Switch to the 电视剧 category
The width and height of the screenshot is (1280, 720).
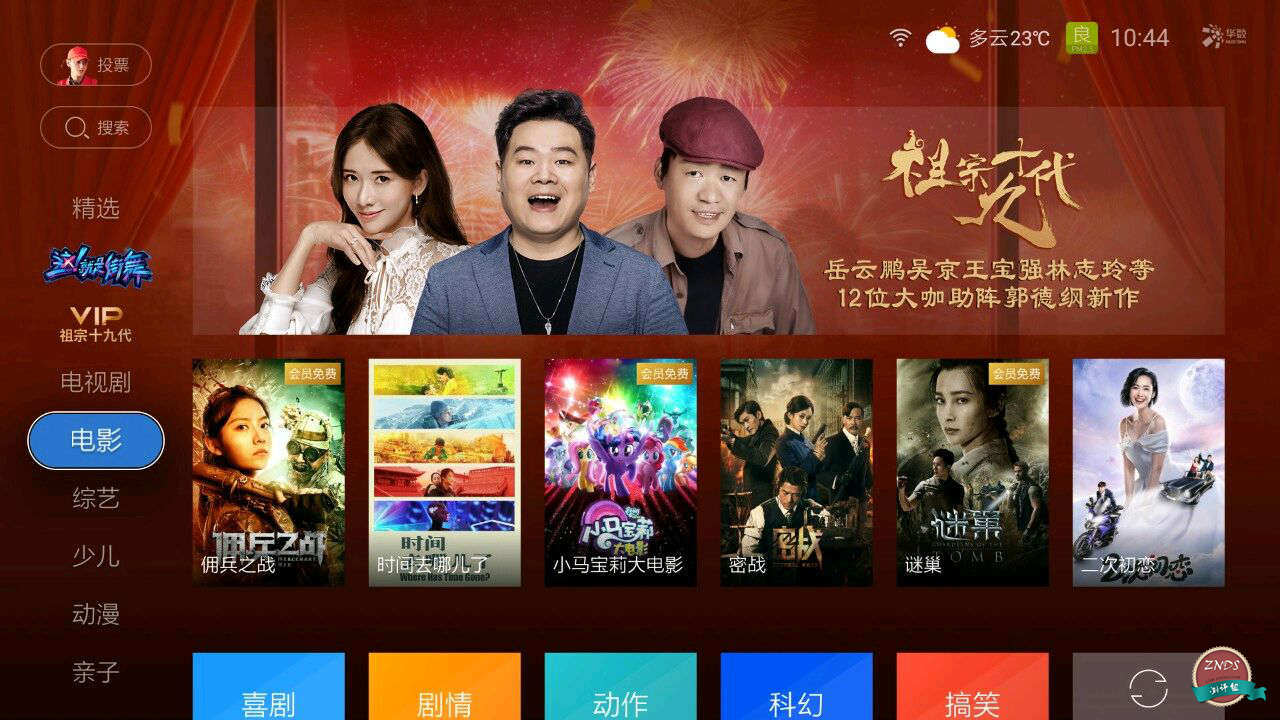pos(96,382)
